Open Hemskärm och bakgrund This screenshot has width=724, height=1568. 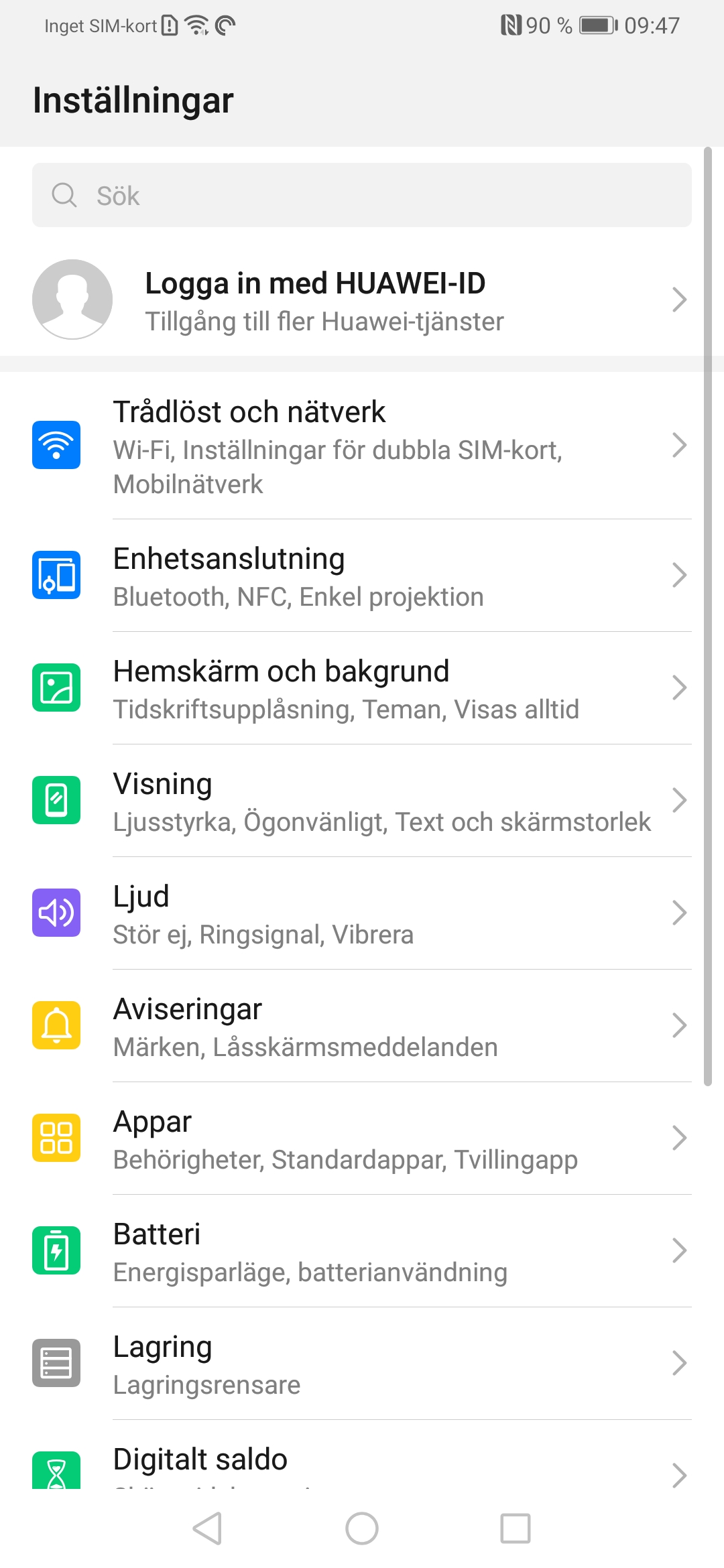(x=362, y=688)
